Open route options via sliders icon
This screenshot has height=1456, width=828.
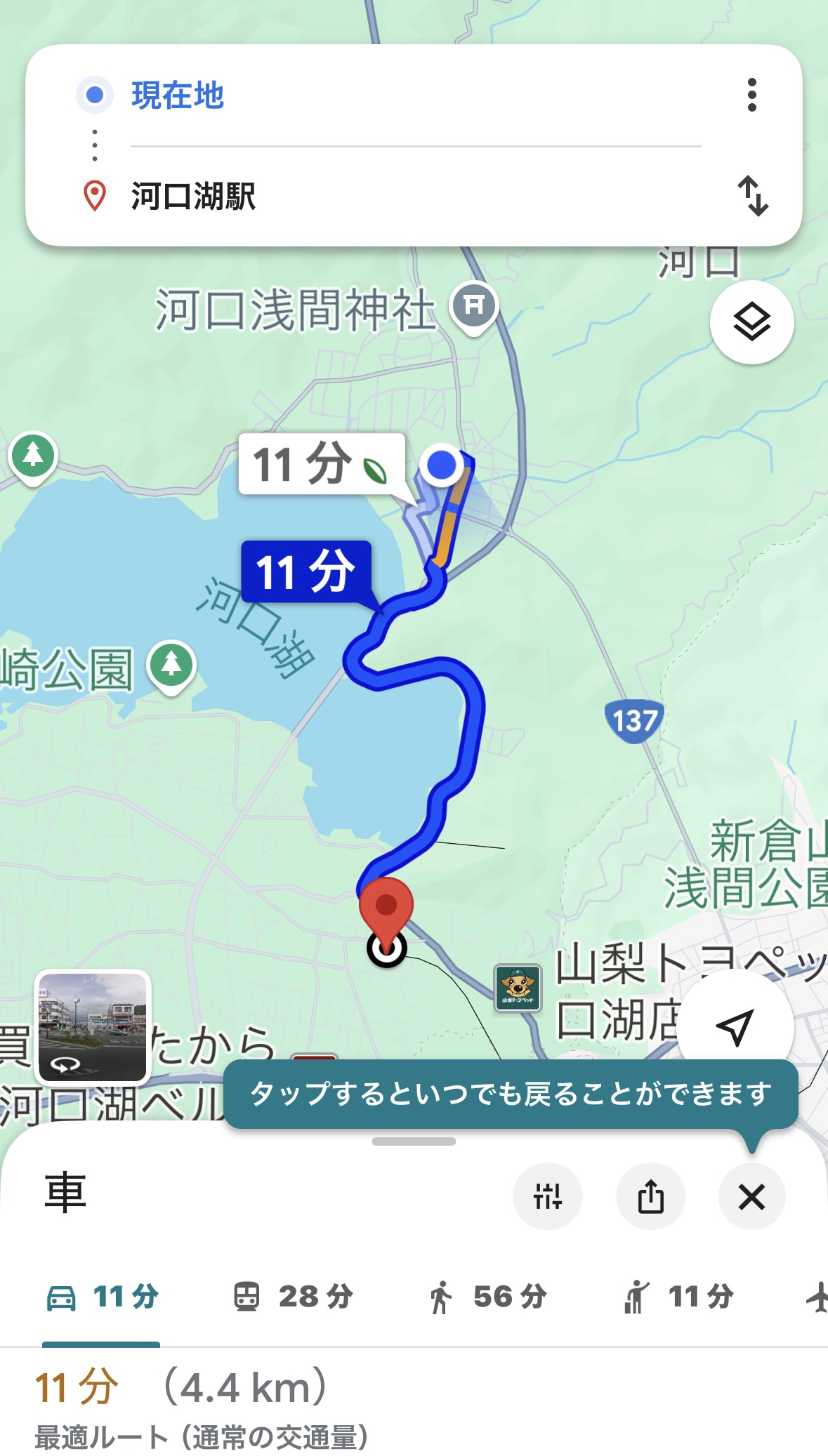pos(548,1197)
